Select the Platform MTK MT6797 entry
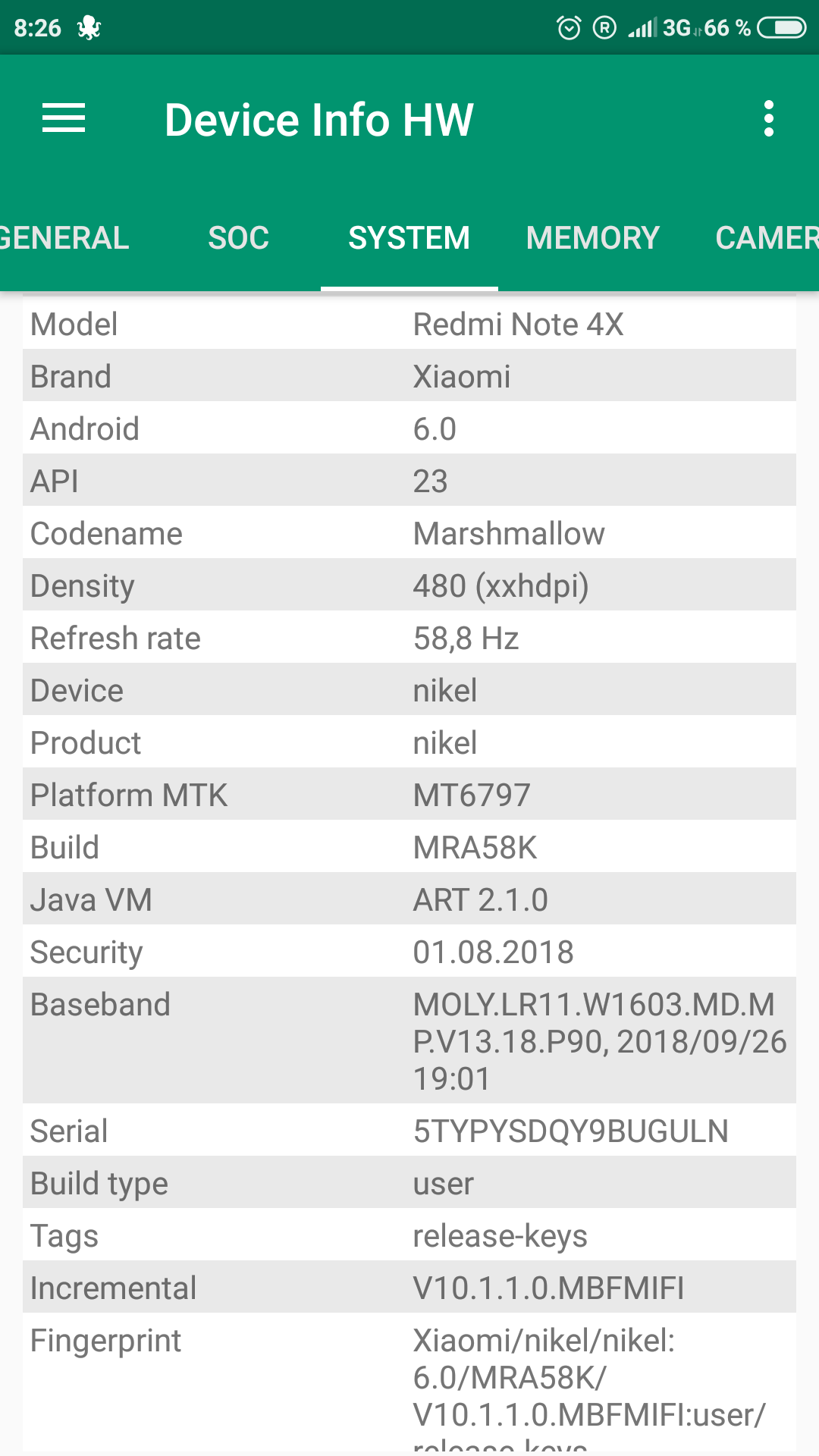 point(409,795)
